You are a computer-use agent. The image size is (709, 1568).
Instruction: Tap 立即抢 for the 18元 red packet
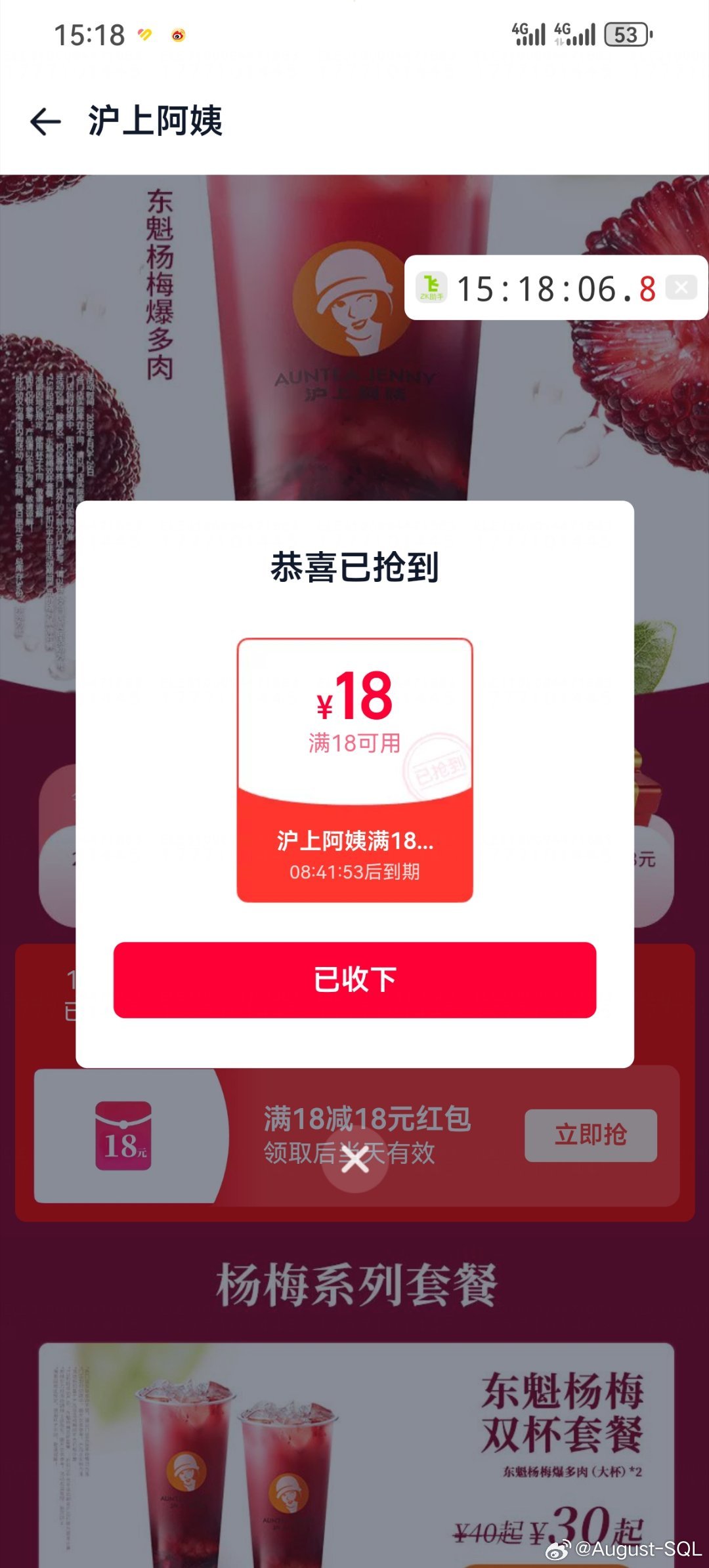click(x=590, y=1135)
